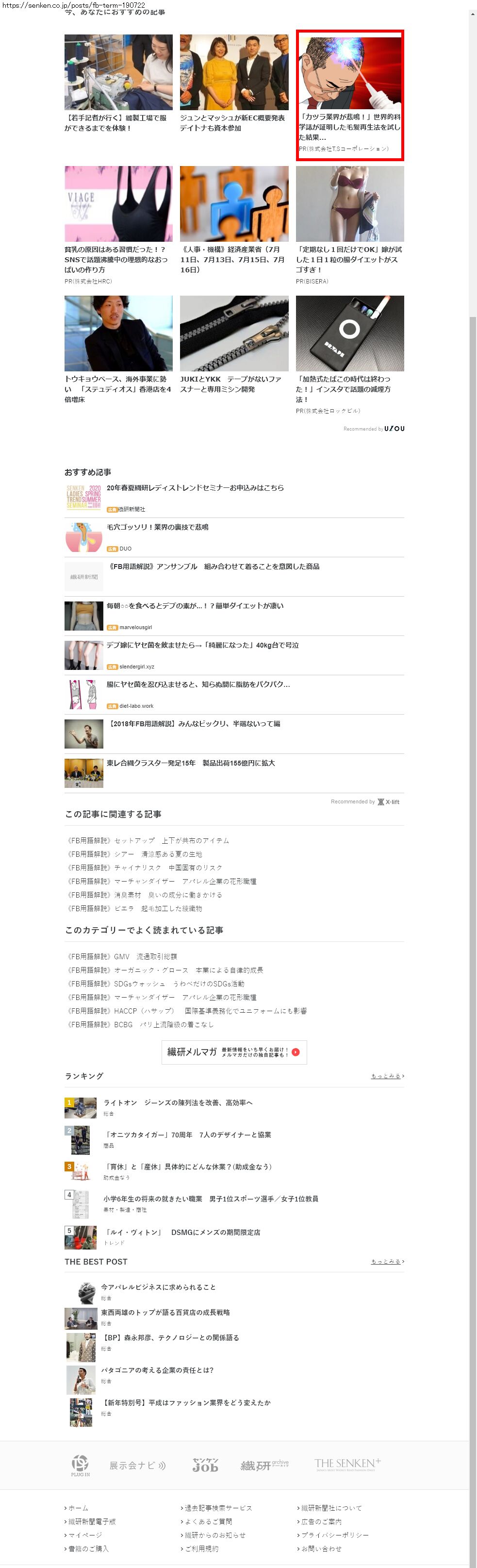The width and height of the screenshot is (477, 1568).
Task: Open the 若手記者が行く縫製工場 article card
Action: point(118,83)
